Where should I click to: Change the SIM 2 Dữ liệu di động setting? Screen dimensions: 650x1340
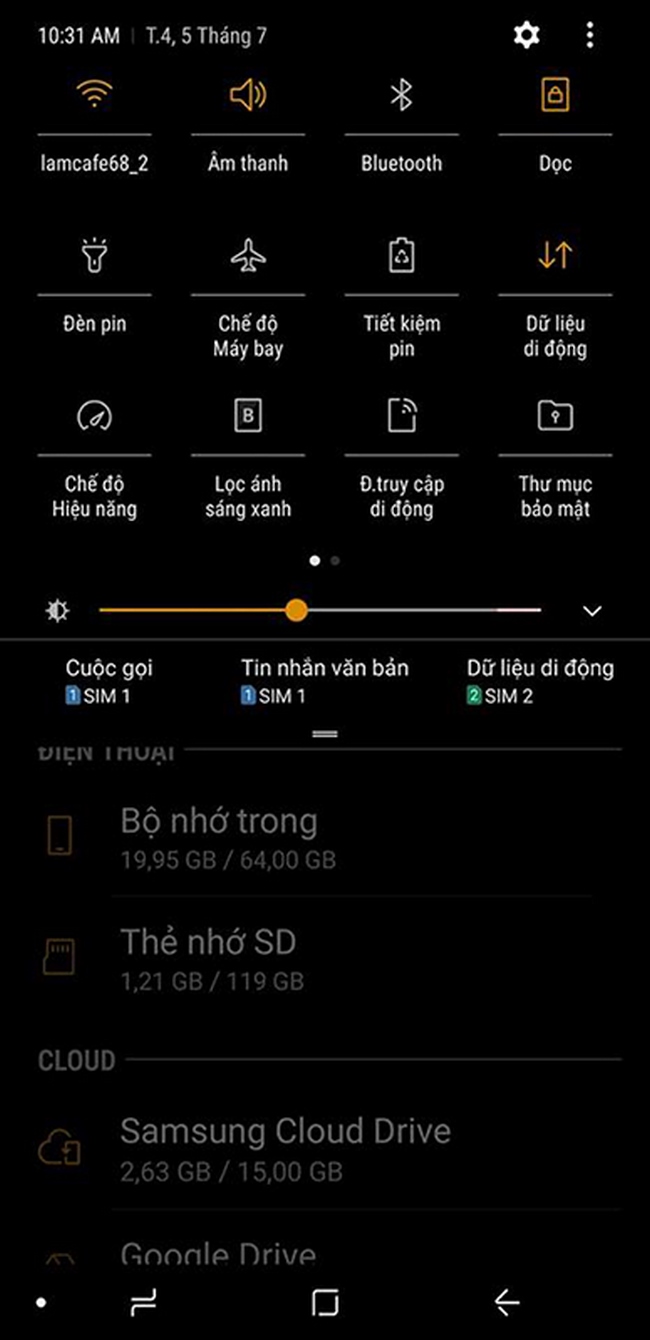point(540,680)
